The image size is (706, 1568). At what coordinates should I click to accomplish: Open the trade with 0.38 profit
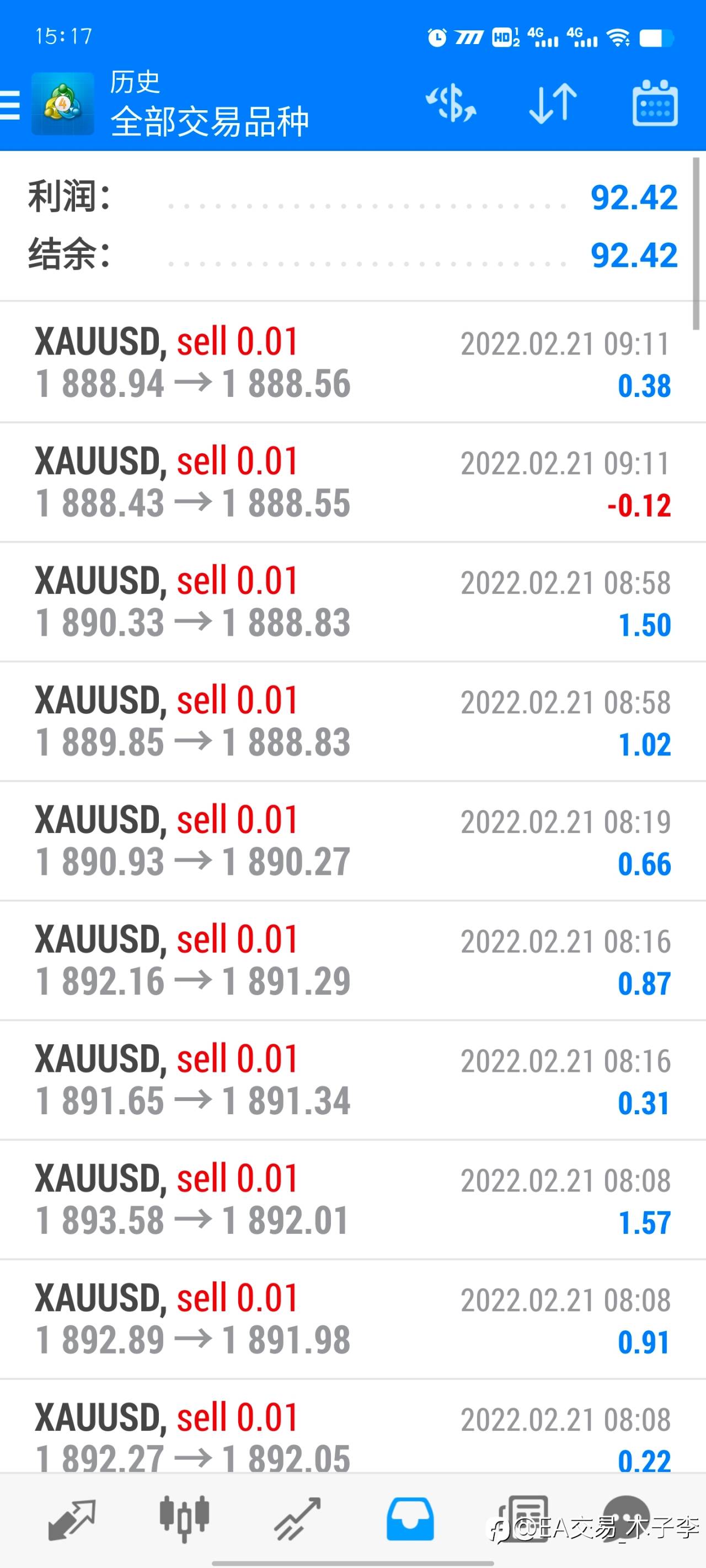[352, 363]
